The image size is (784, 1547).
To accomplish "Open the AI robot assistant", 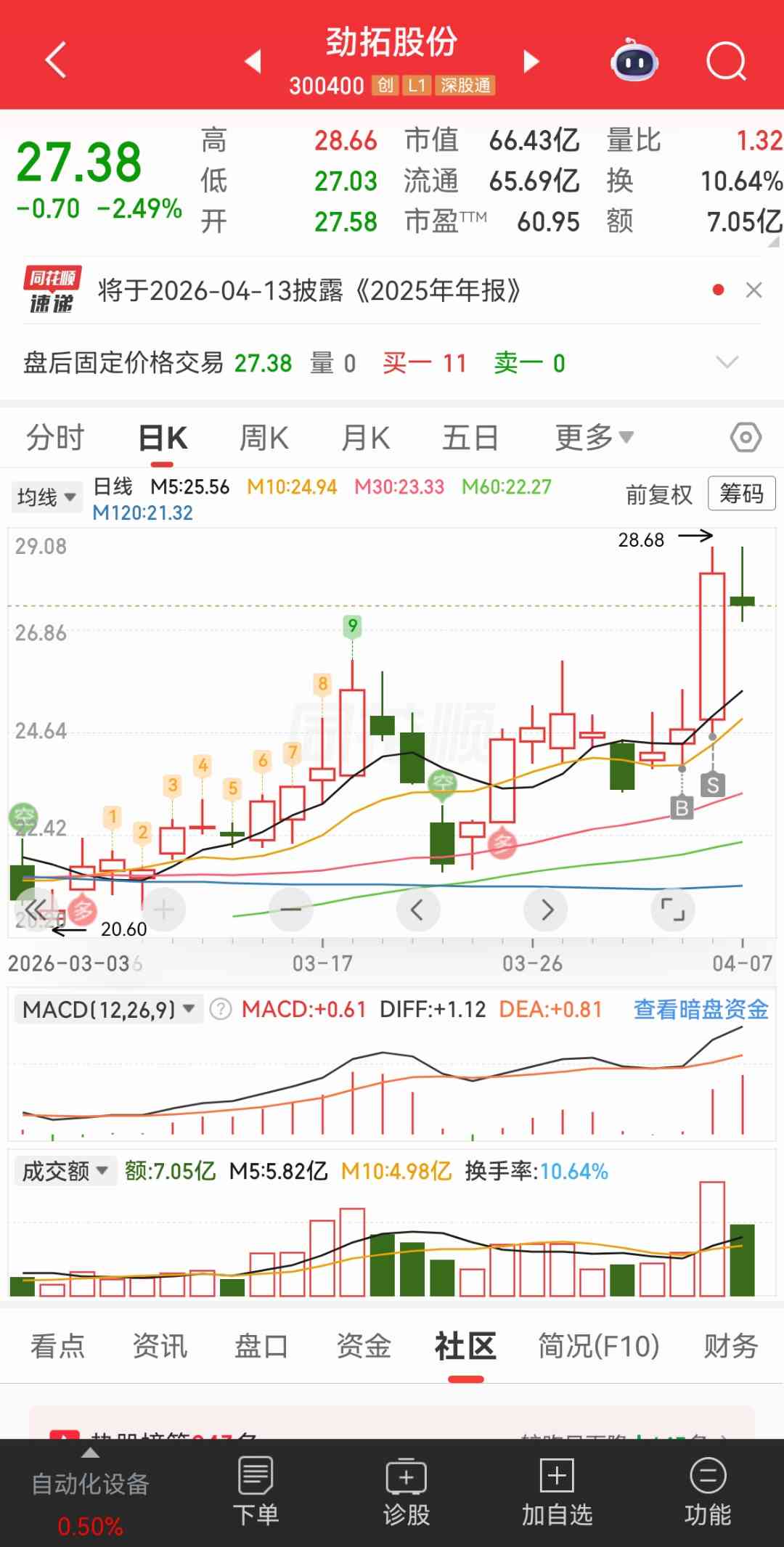I will tap(634, 61).
